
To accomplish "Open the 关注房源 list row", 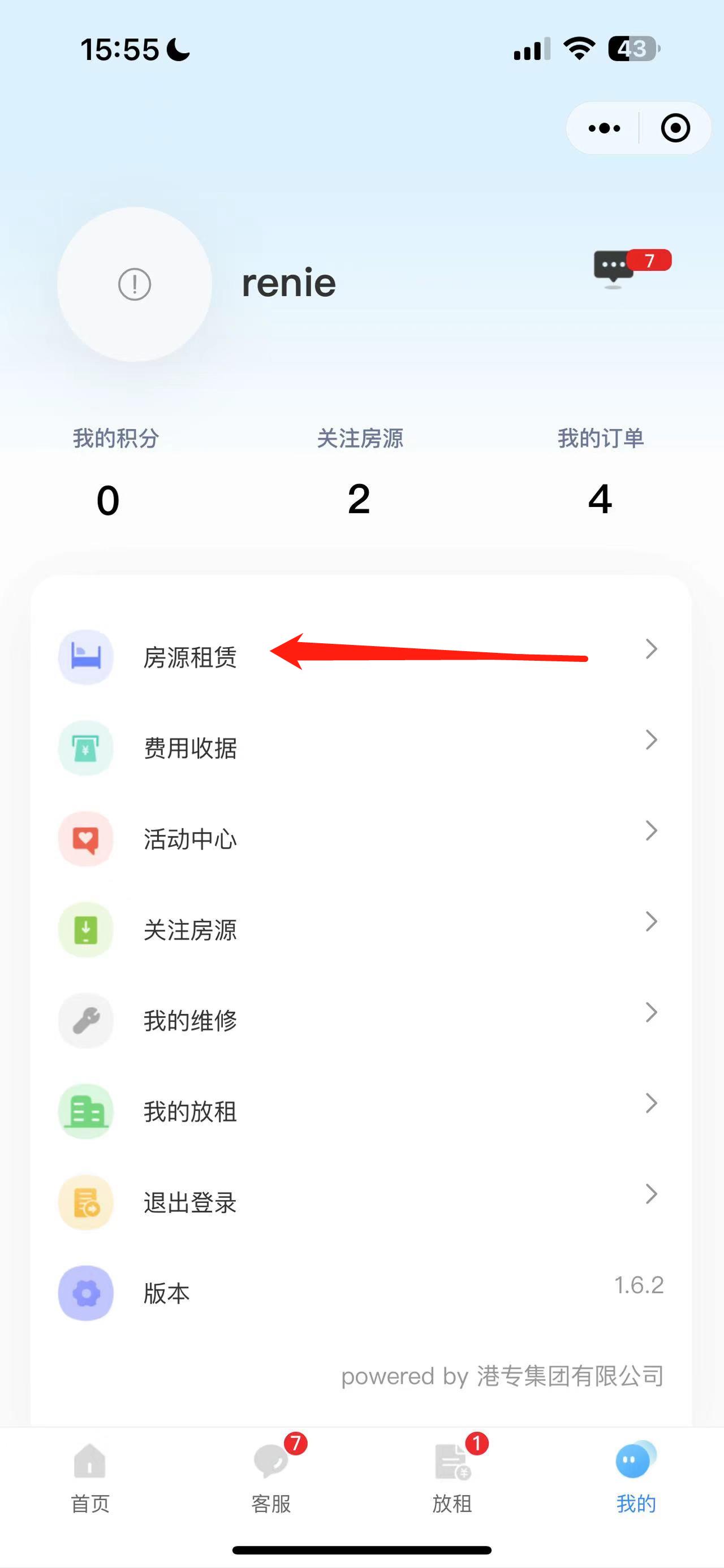I will [361, 929].
